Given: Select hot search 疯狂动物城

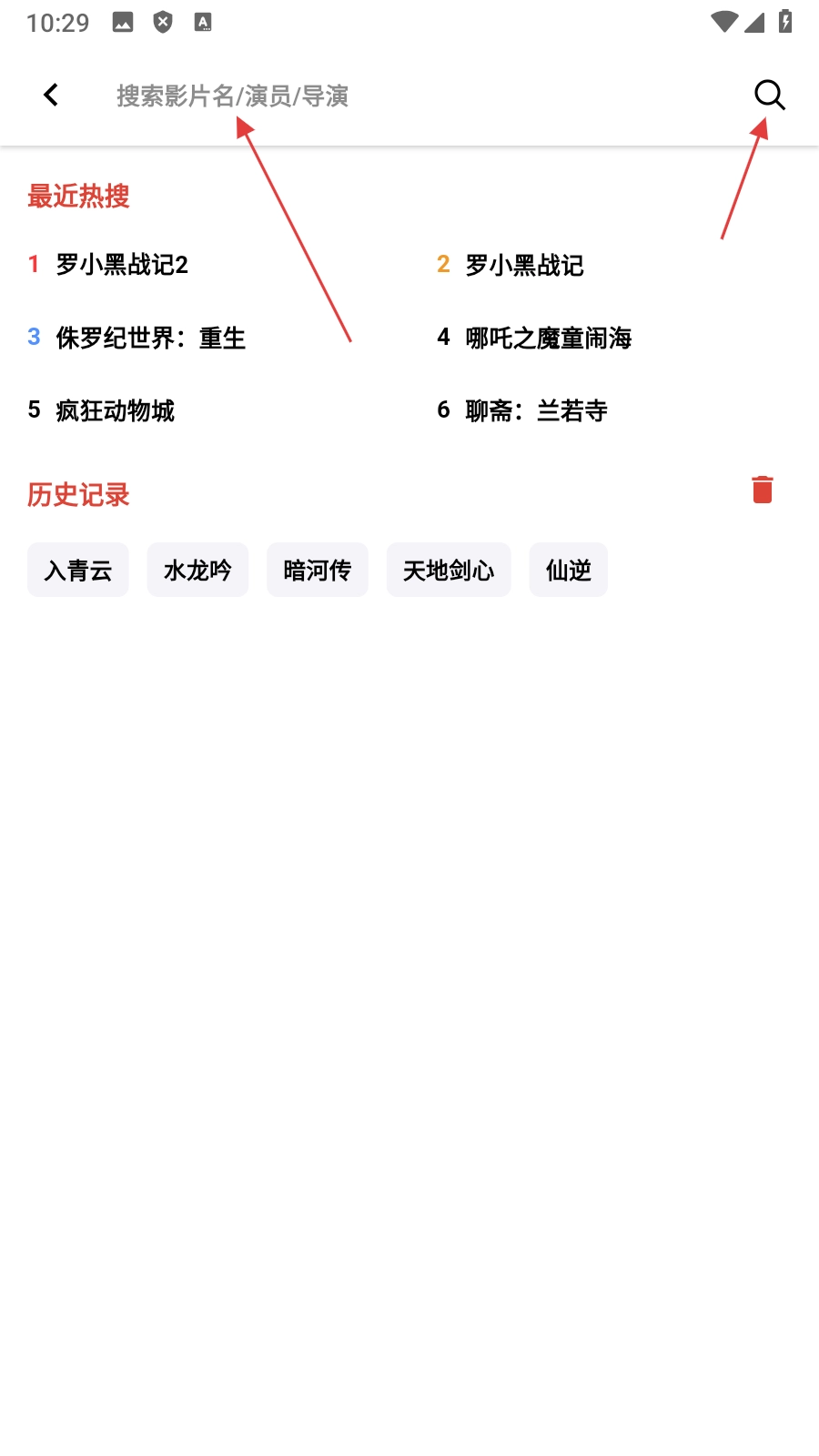Looking at the screenshot, I should click(x=115, y=410).
